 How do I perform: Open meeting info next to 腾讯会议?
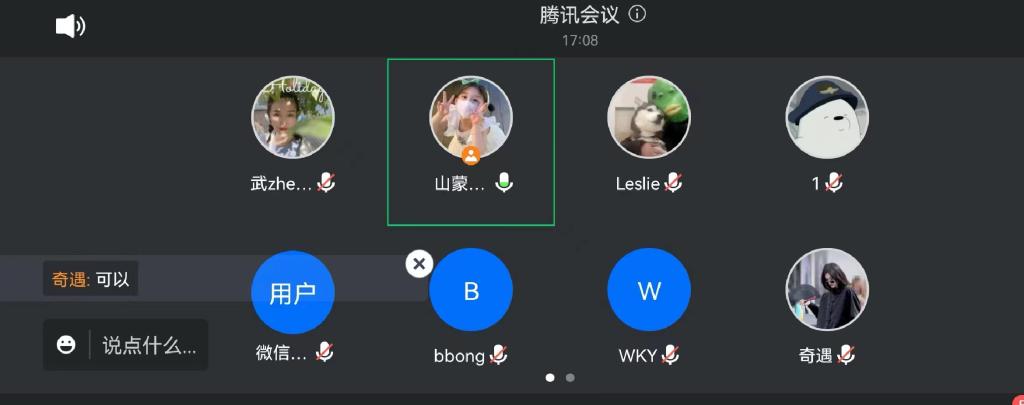[x=637, y=15]
